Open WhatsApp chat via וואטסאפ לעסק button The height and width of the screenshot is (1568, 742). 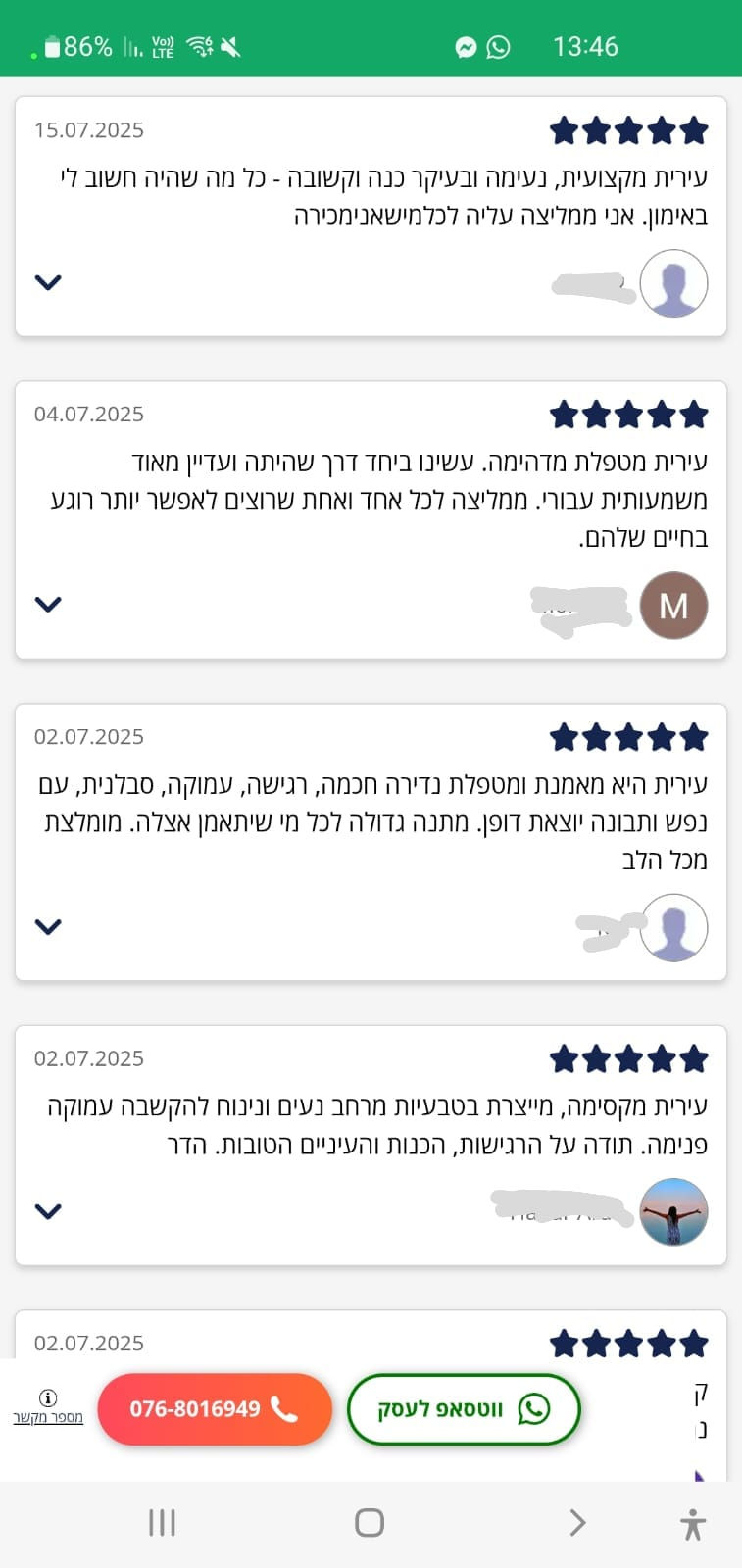tap(463, 1409)
